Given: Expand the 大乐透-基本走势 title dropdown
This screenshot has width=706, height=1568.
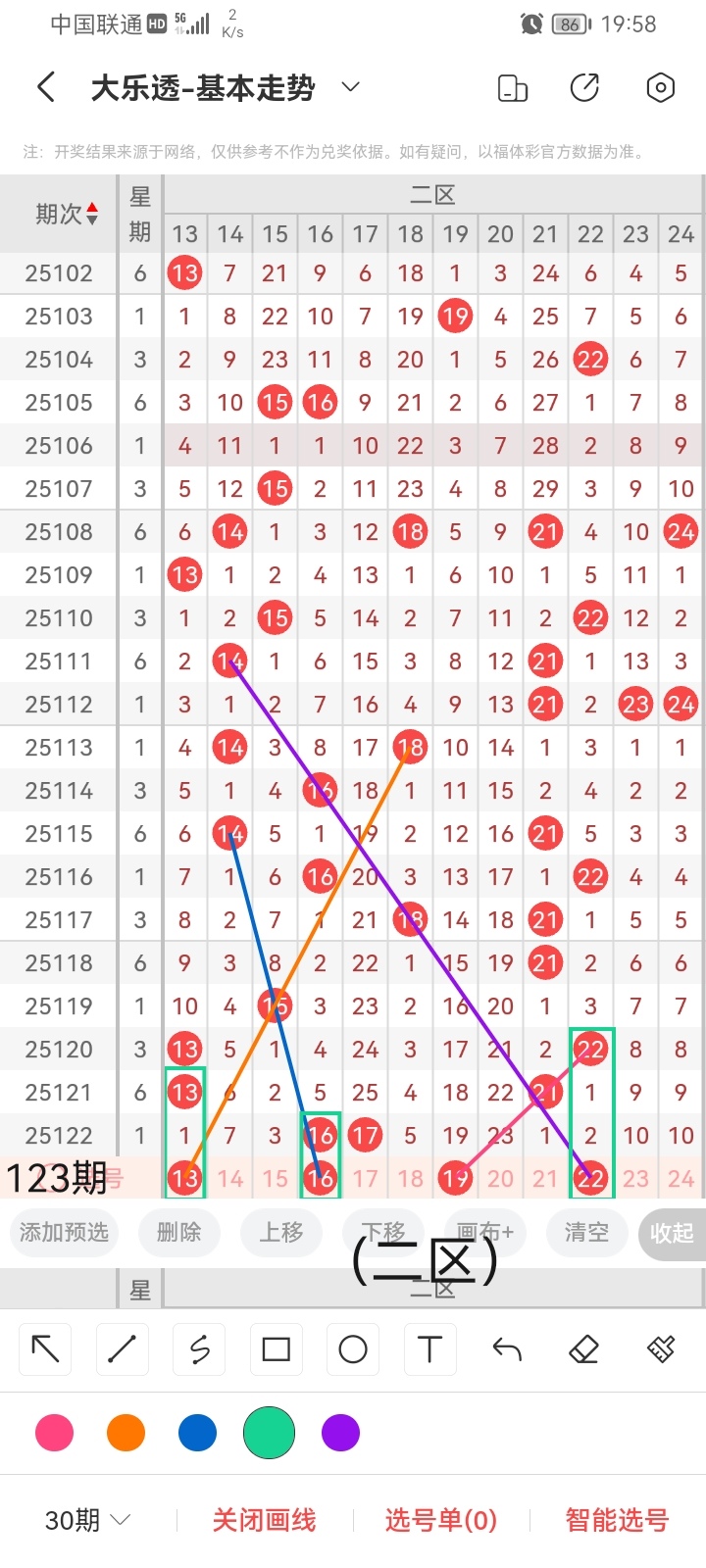Looking at the screenshot, I should 350,88.
